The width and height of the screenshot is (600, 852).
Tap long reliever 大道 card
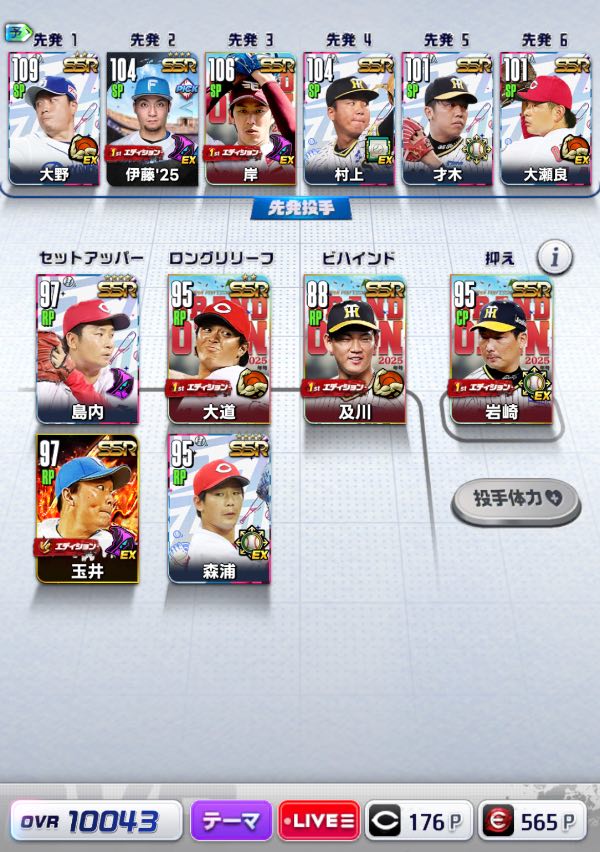pyautogui.click(x=218, y=349)
